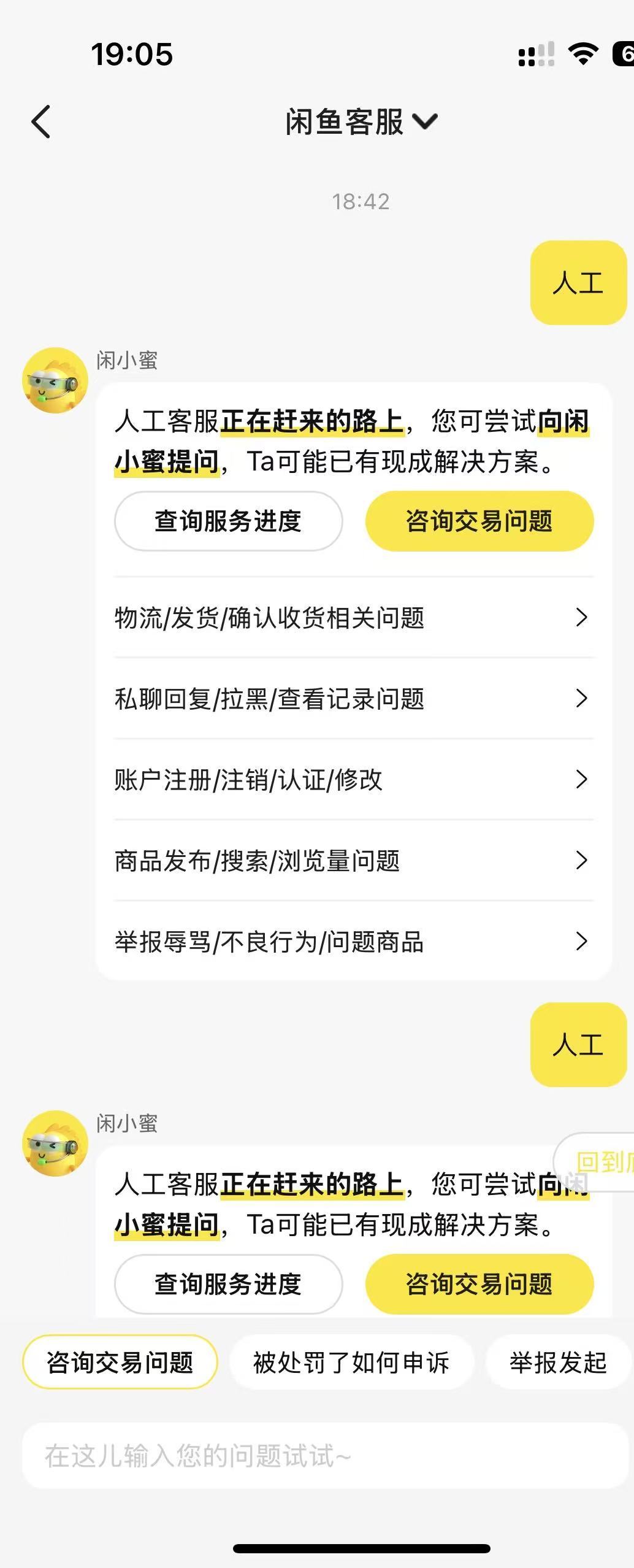The image size is (634, 1568).
Task: Open 账户注册/注销/认证/修改 row
Action: click(x=354, y=779)
